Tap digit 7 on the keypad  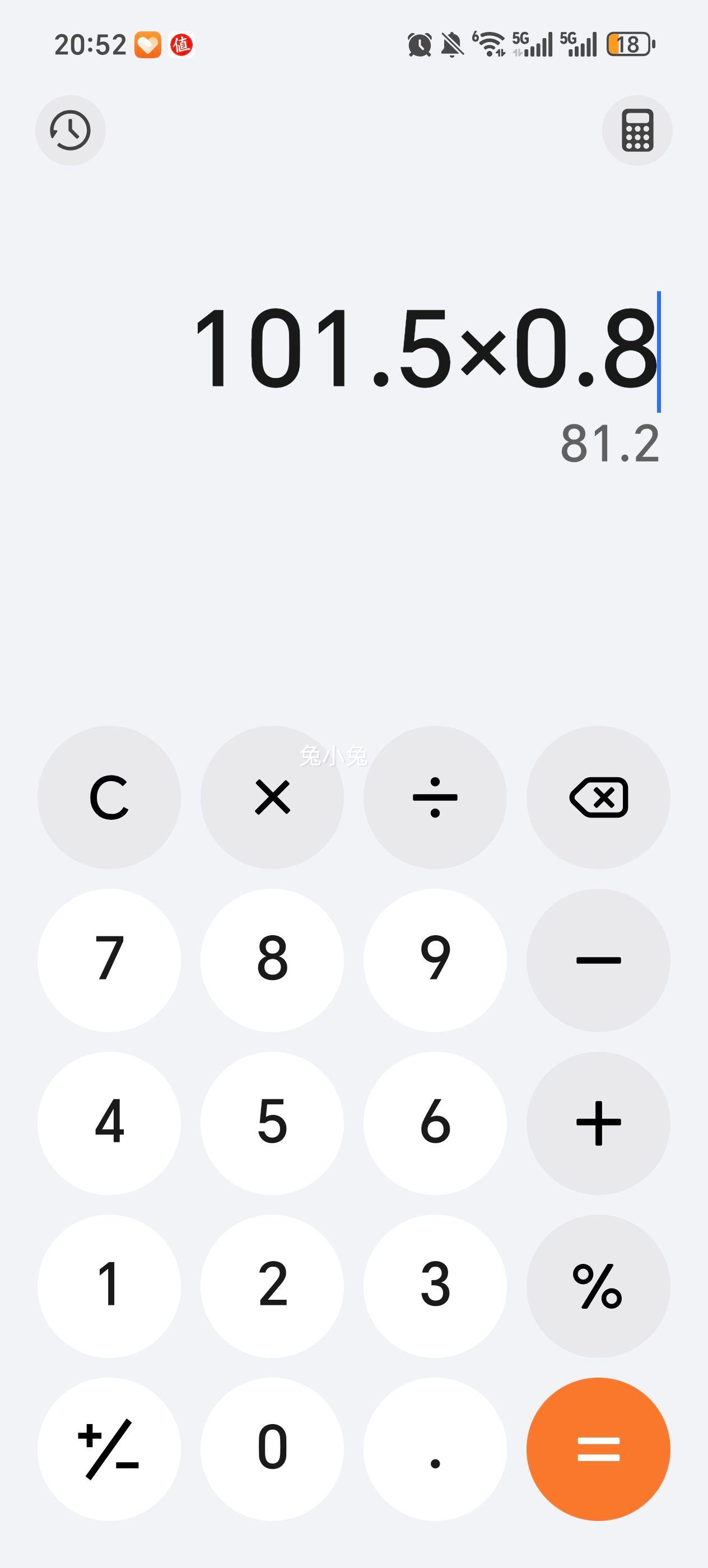click(108, 959)
